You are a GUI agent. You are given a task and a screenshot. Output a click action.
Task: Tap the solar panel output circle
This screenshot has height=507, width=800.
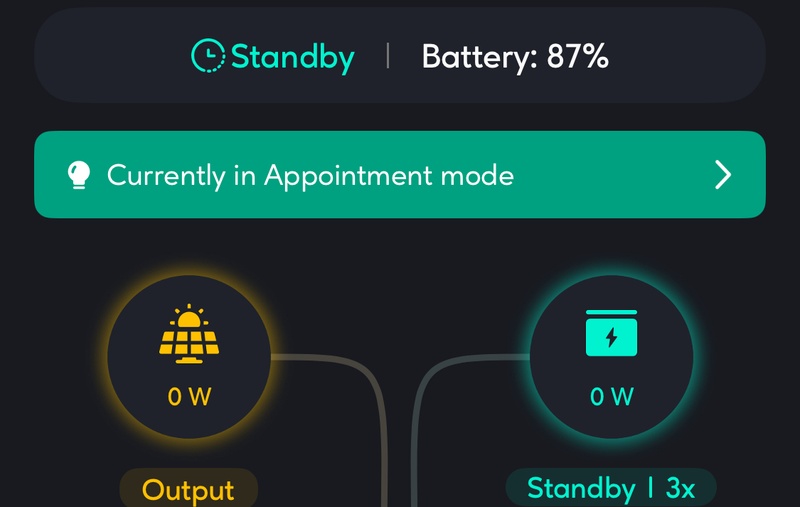pyautogui.click(x=189, y=358)
